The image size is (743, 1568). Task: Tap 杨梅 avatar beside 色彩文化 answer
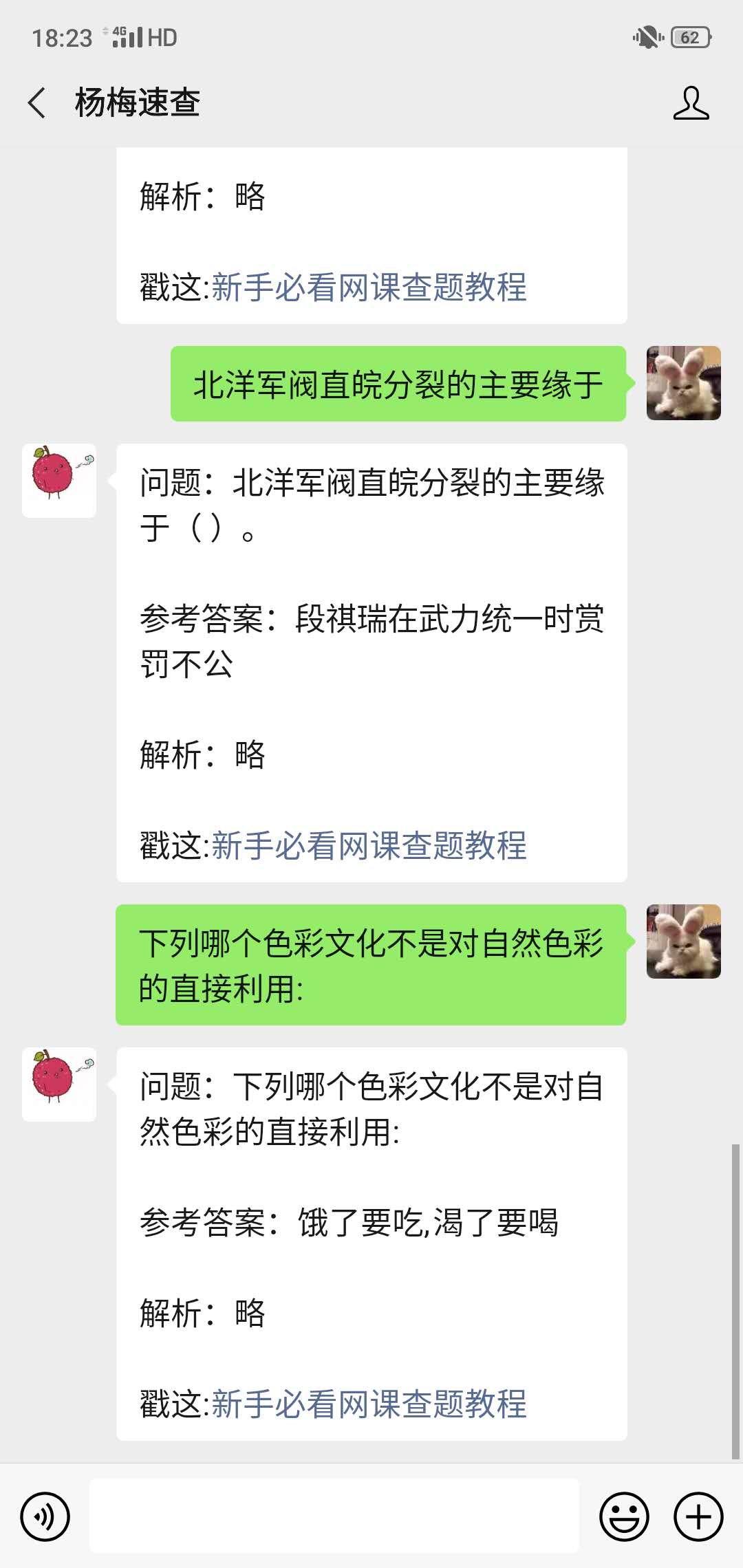point(59,1084)
